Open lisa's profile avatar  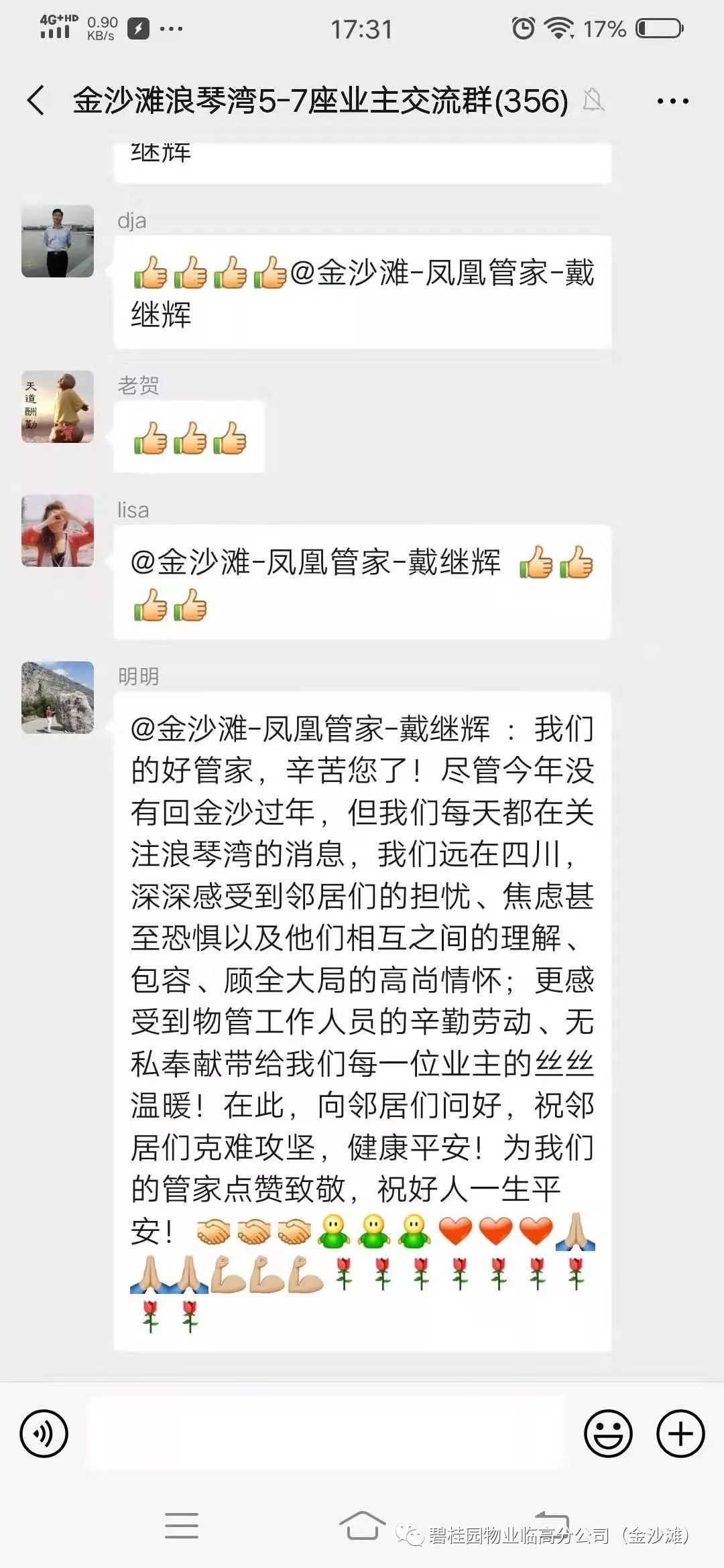point(58,531)
